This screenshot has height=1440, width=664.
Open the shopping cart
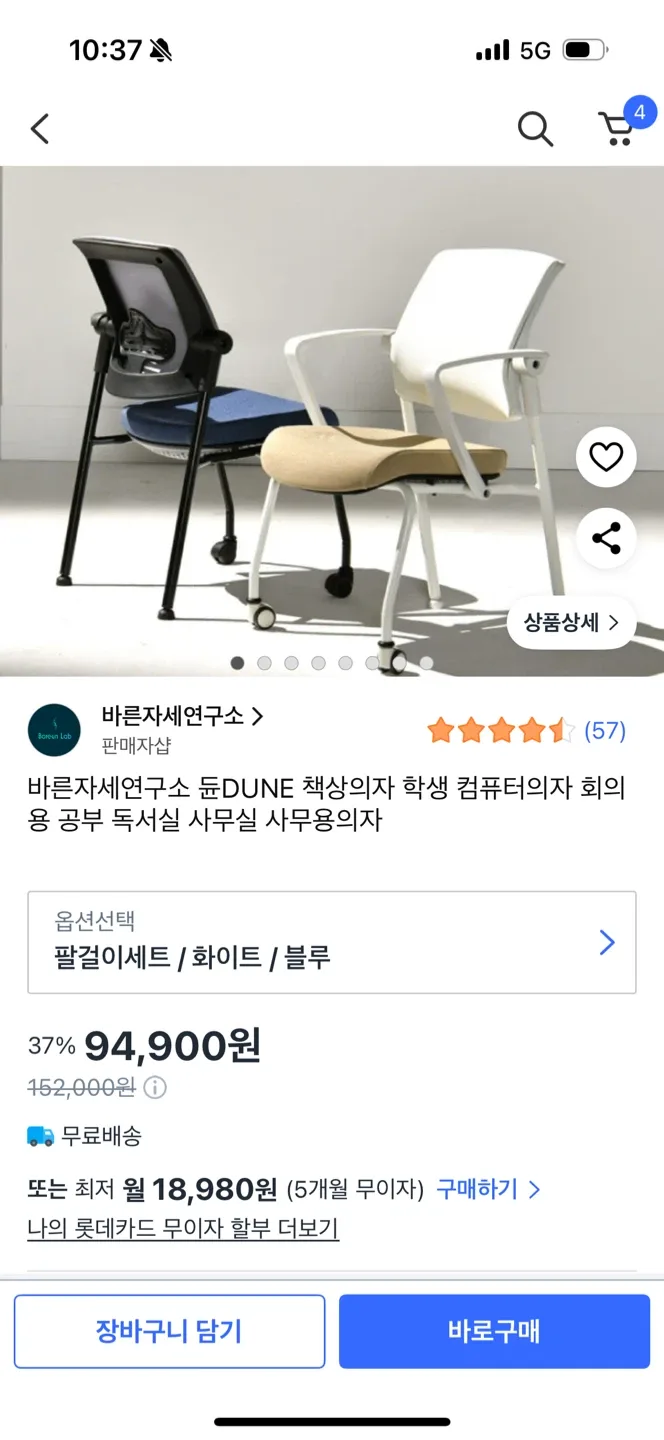coord(616,129)
